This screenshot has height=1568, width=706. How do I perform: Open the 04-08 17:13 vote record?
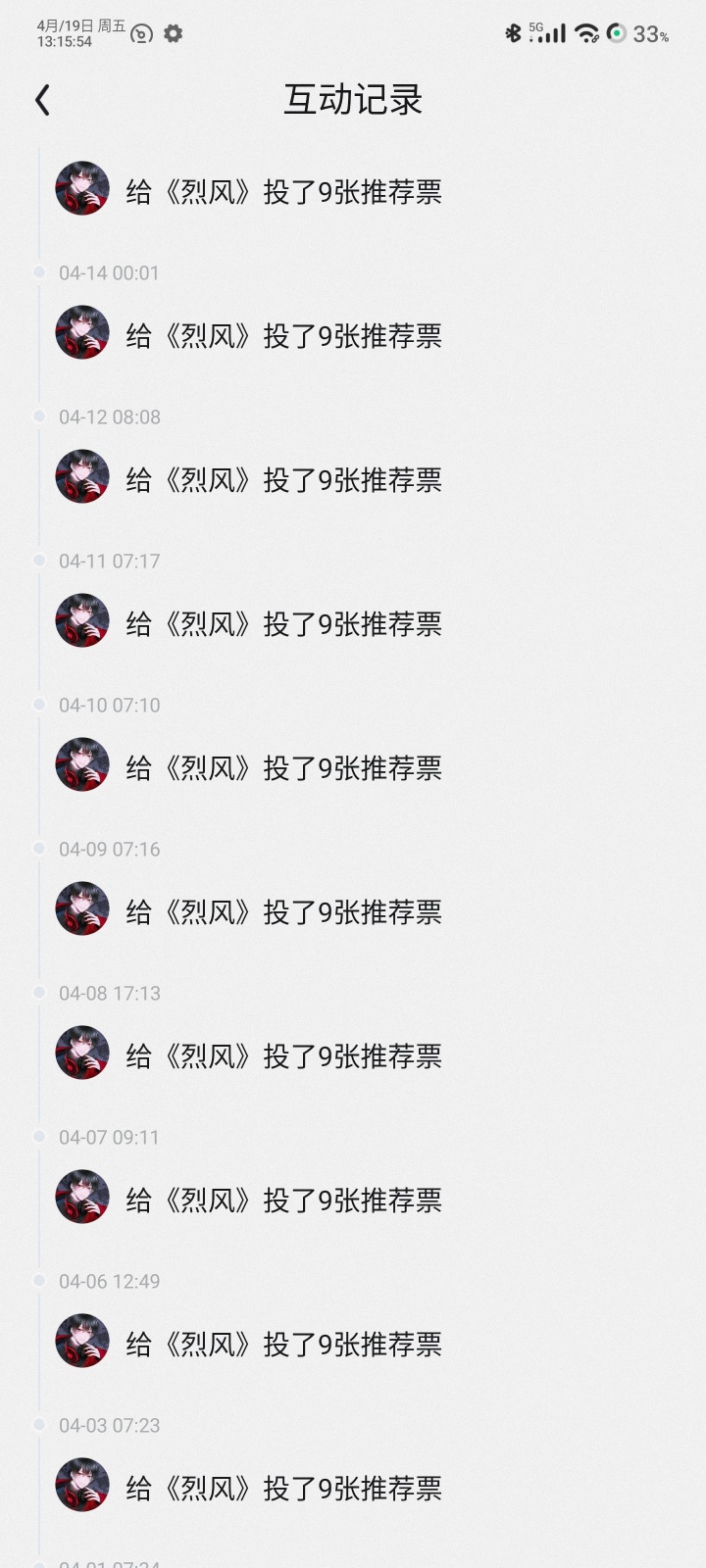click(283, 1056)
